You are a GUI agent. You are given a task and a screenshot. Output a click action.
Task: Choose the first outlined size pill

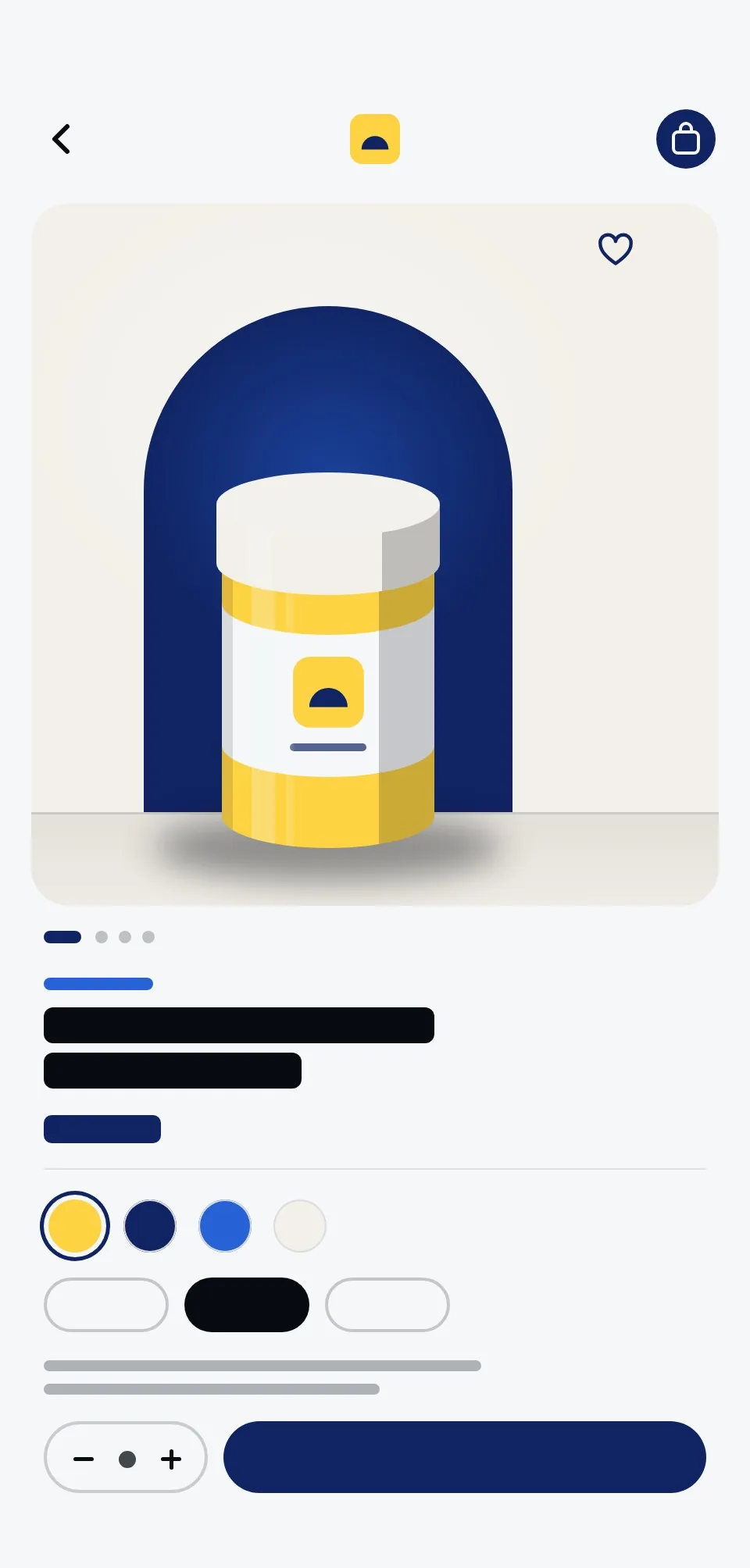(106, 1305)
